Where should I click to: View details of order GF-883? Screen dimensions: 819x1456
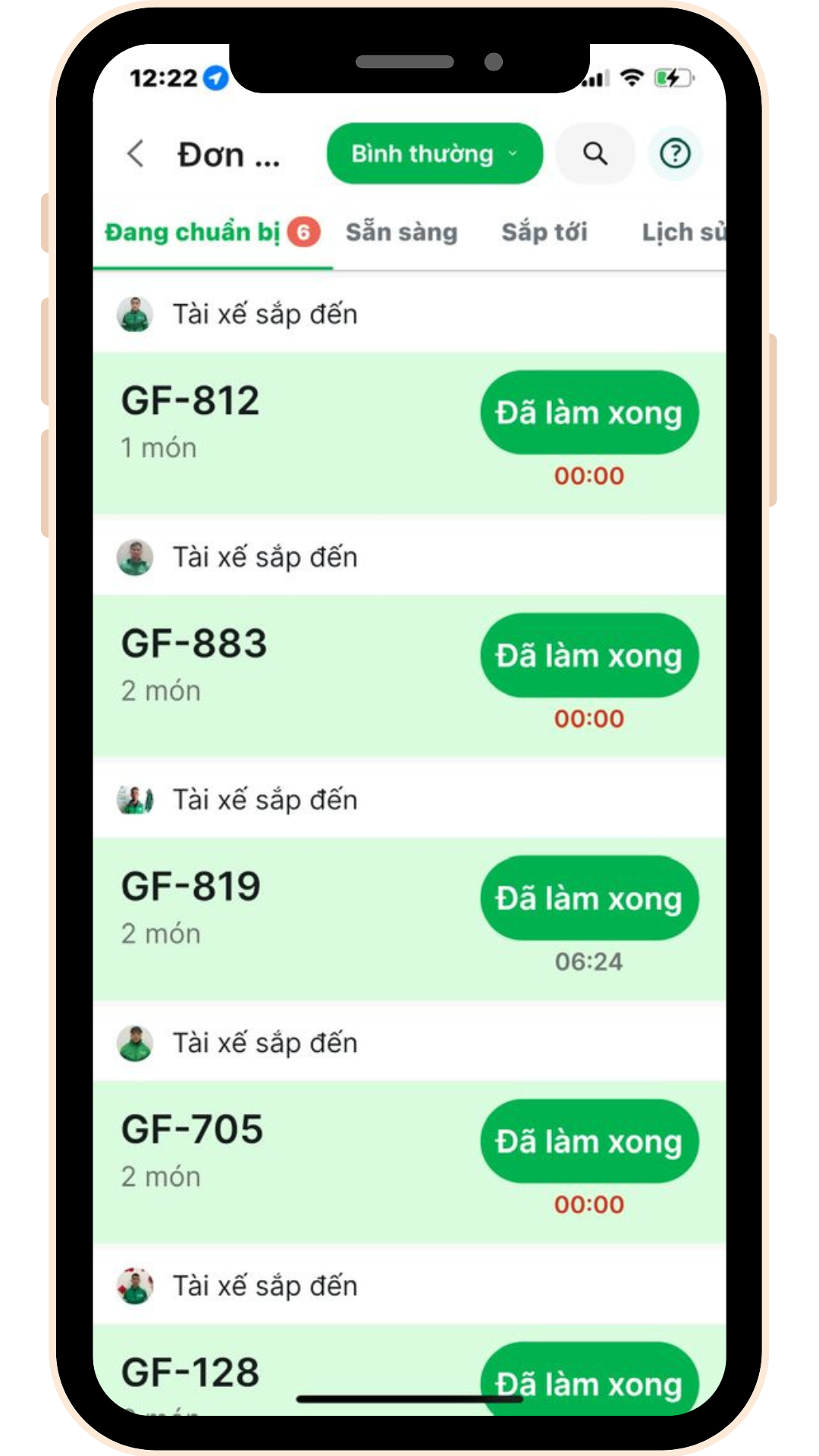tap(265, 667)
